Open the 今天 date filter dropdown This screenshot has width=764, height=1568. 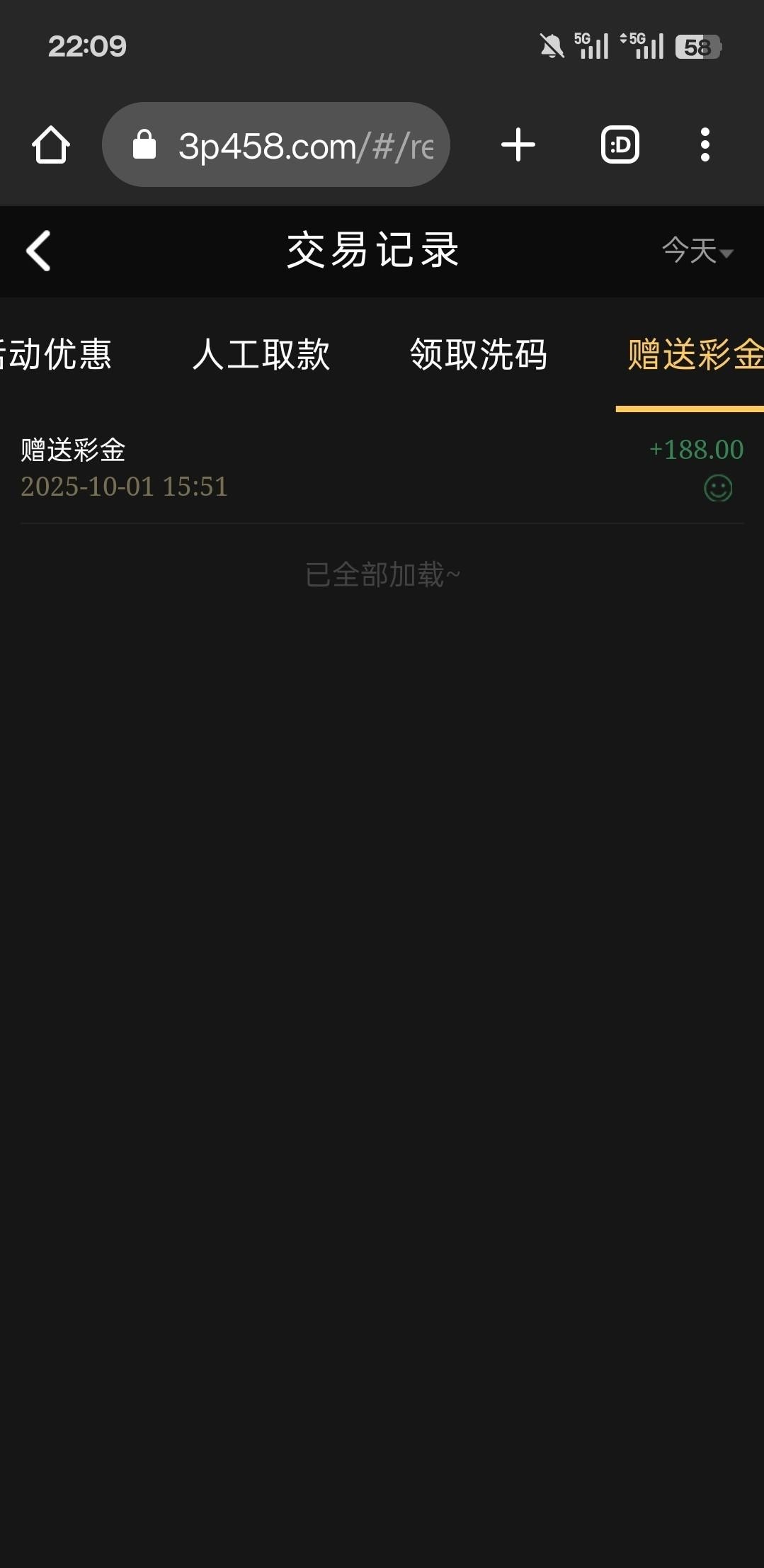[697, 251]
